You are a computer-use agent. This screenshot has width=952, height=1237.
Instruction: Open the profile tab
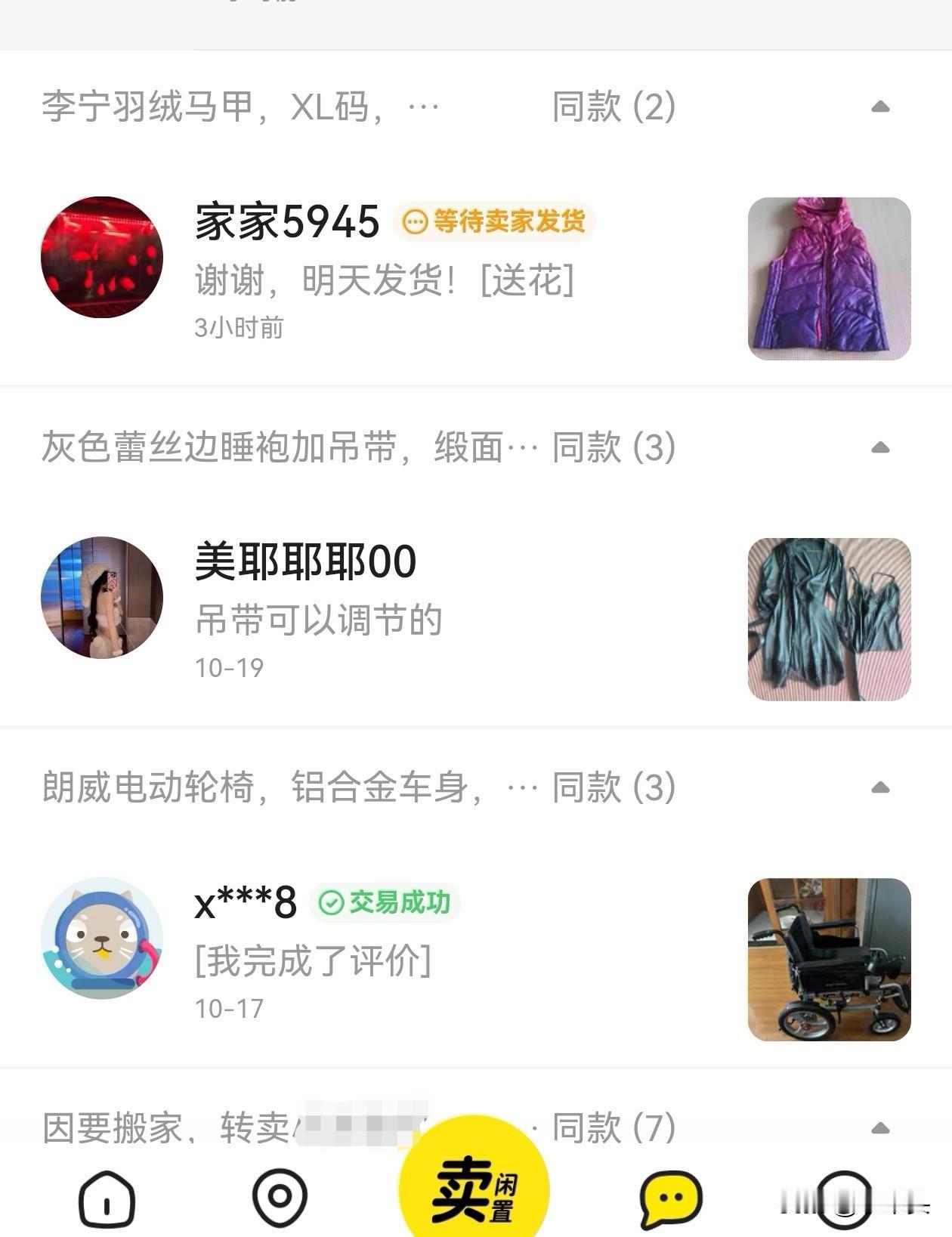click(844, 1199)
